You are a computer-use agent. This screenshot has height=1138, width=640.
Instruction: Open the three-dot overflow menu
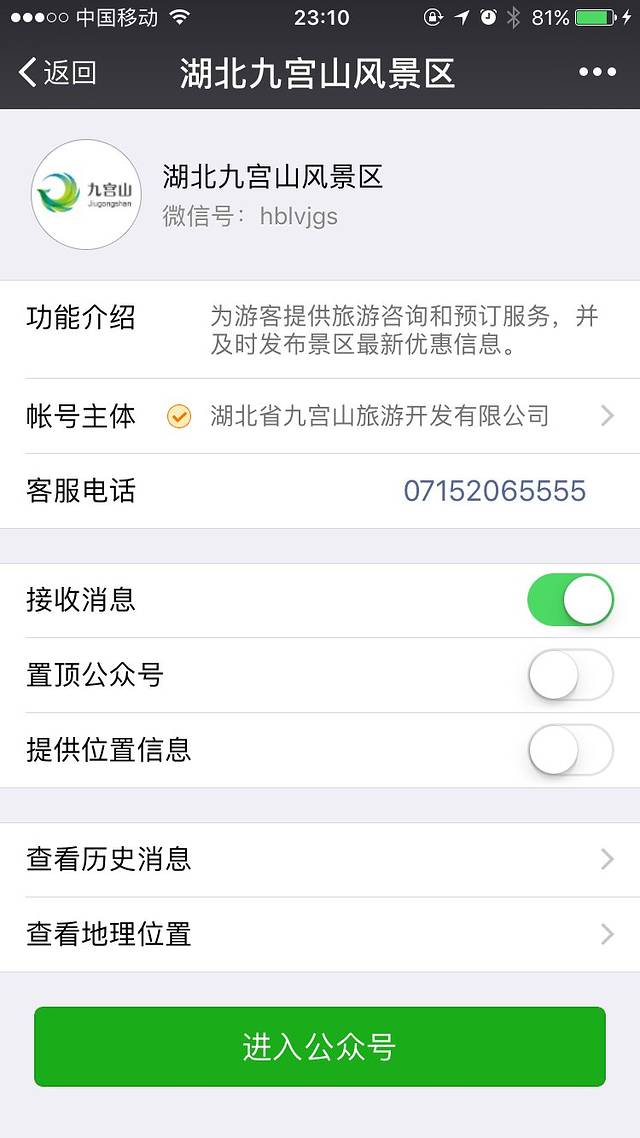coord(597,73)
